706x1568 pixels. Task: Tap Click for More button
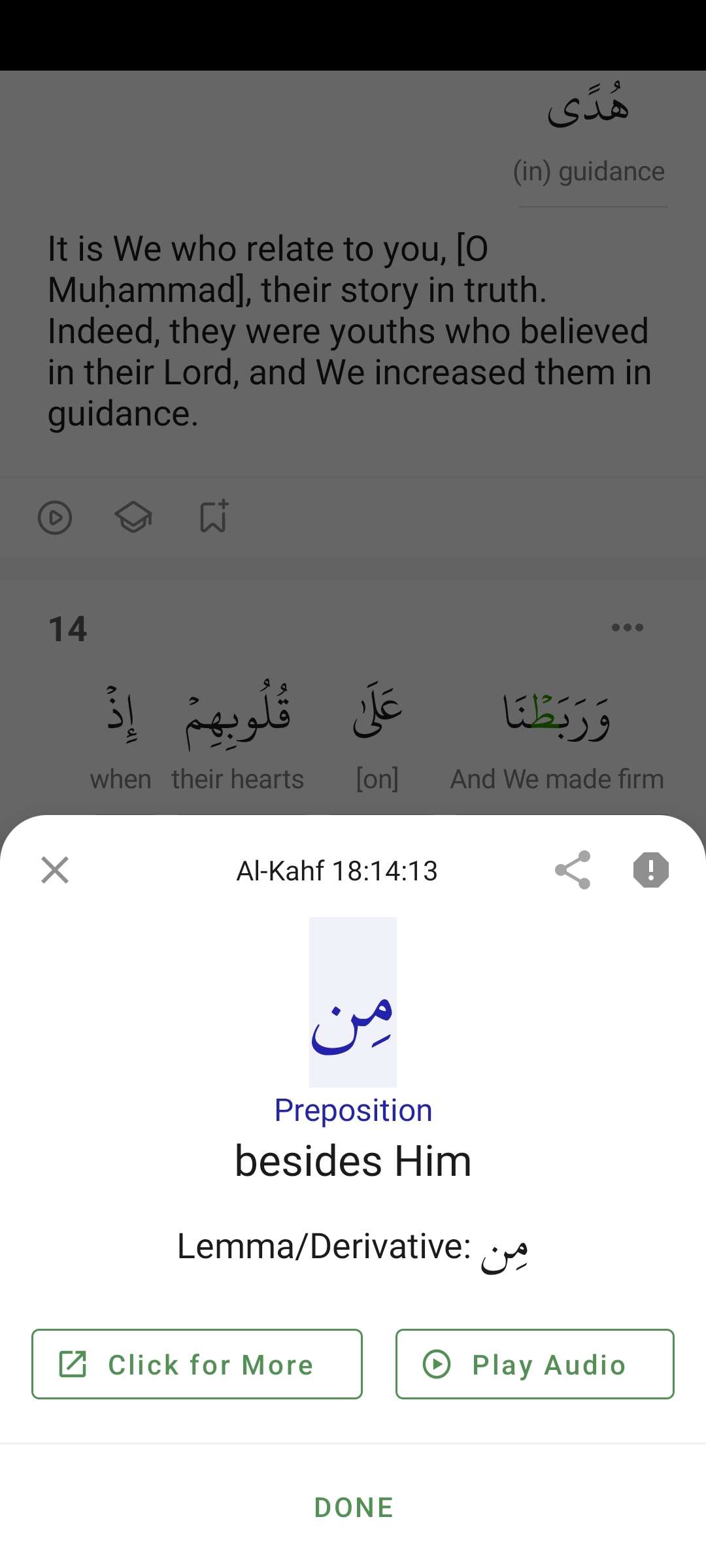tap(197, 1364)
